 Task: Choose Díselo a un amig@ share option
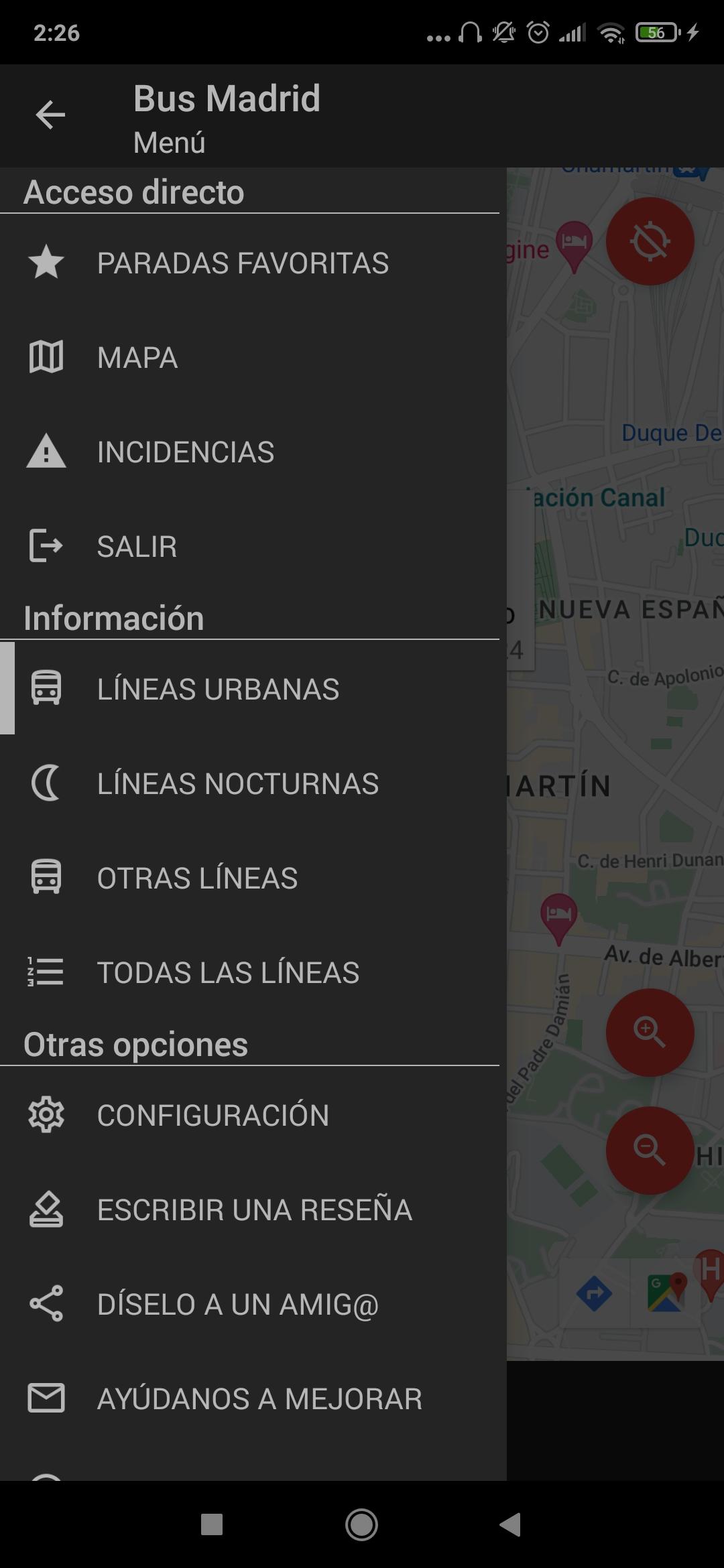[x=253, y=1304]
